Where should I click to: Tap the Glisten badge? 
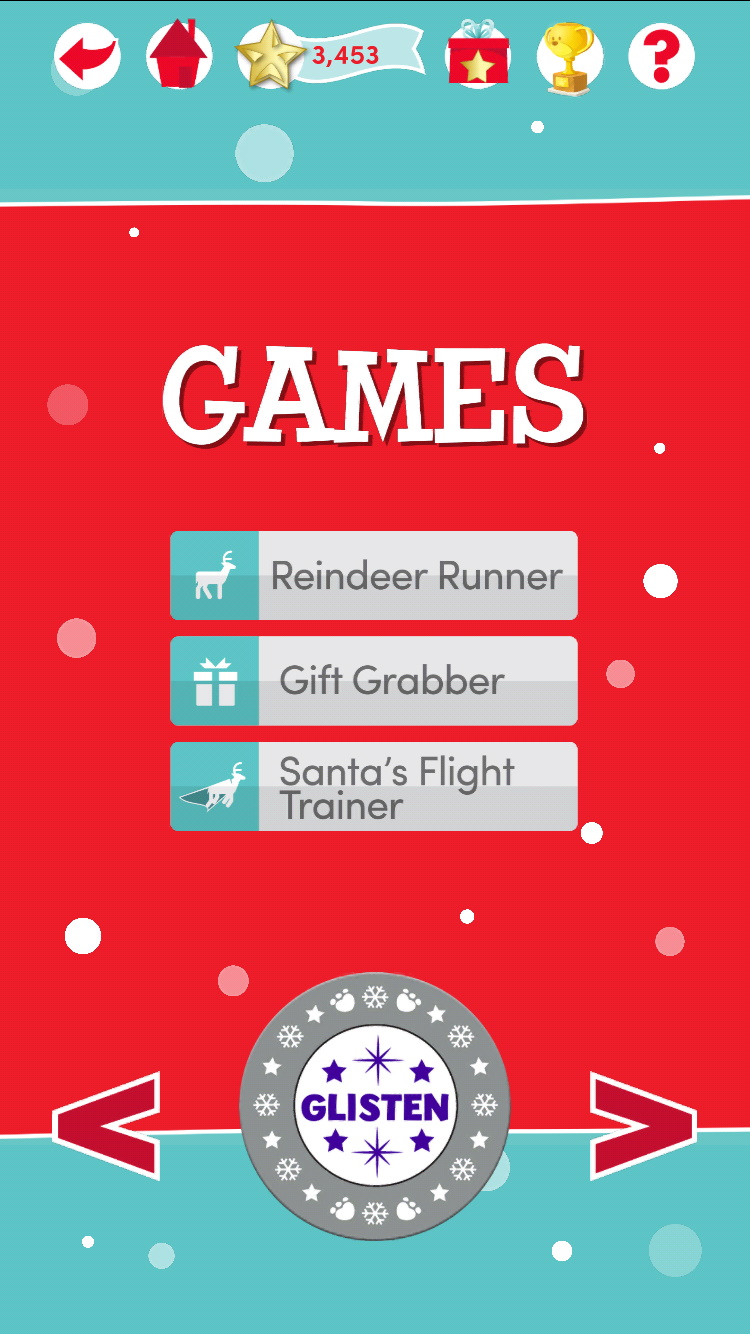375,1106
